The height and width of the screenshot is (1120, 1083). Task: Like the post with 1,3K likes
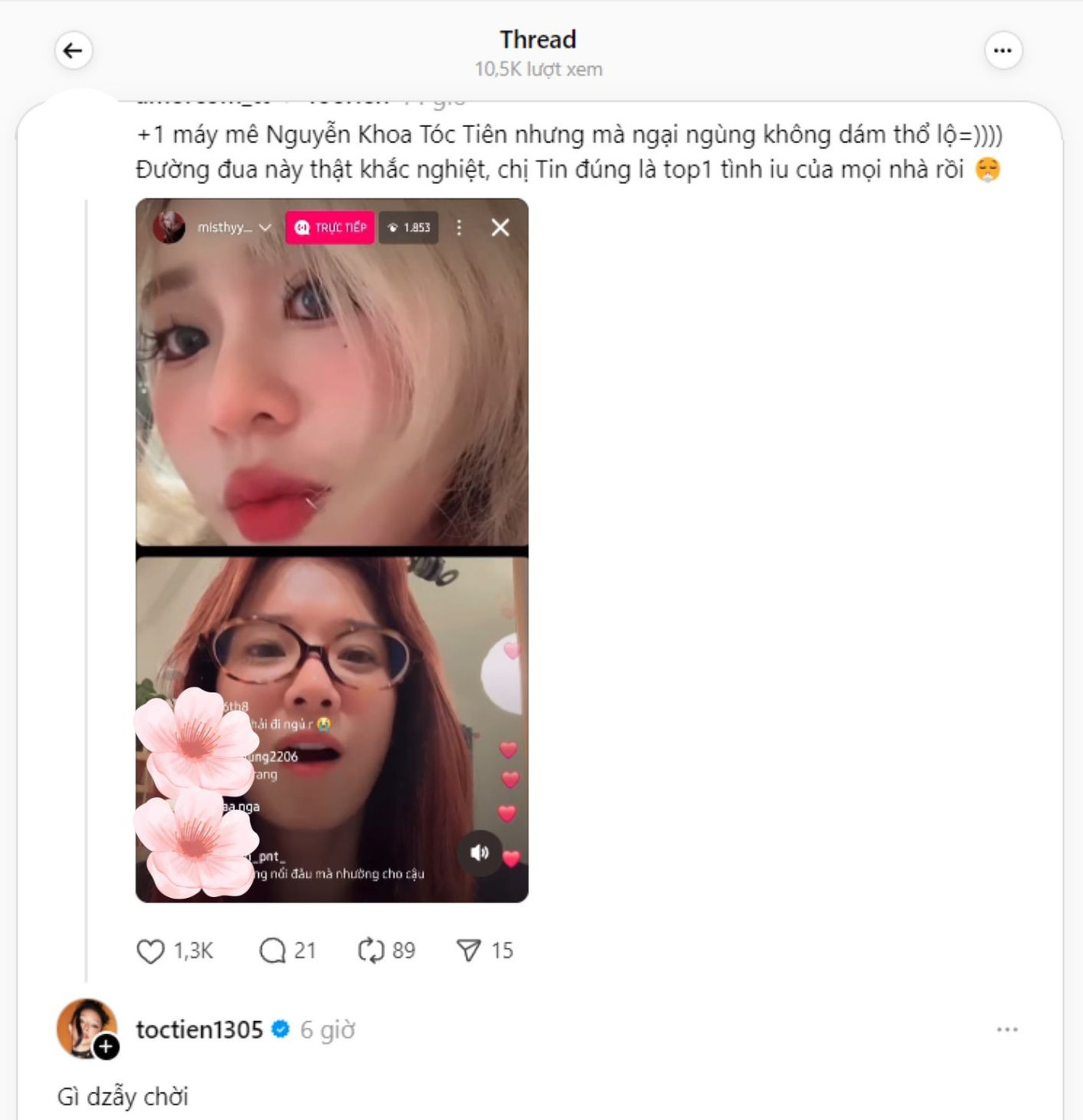(x=151, y=951)
